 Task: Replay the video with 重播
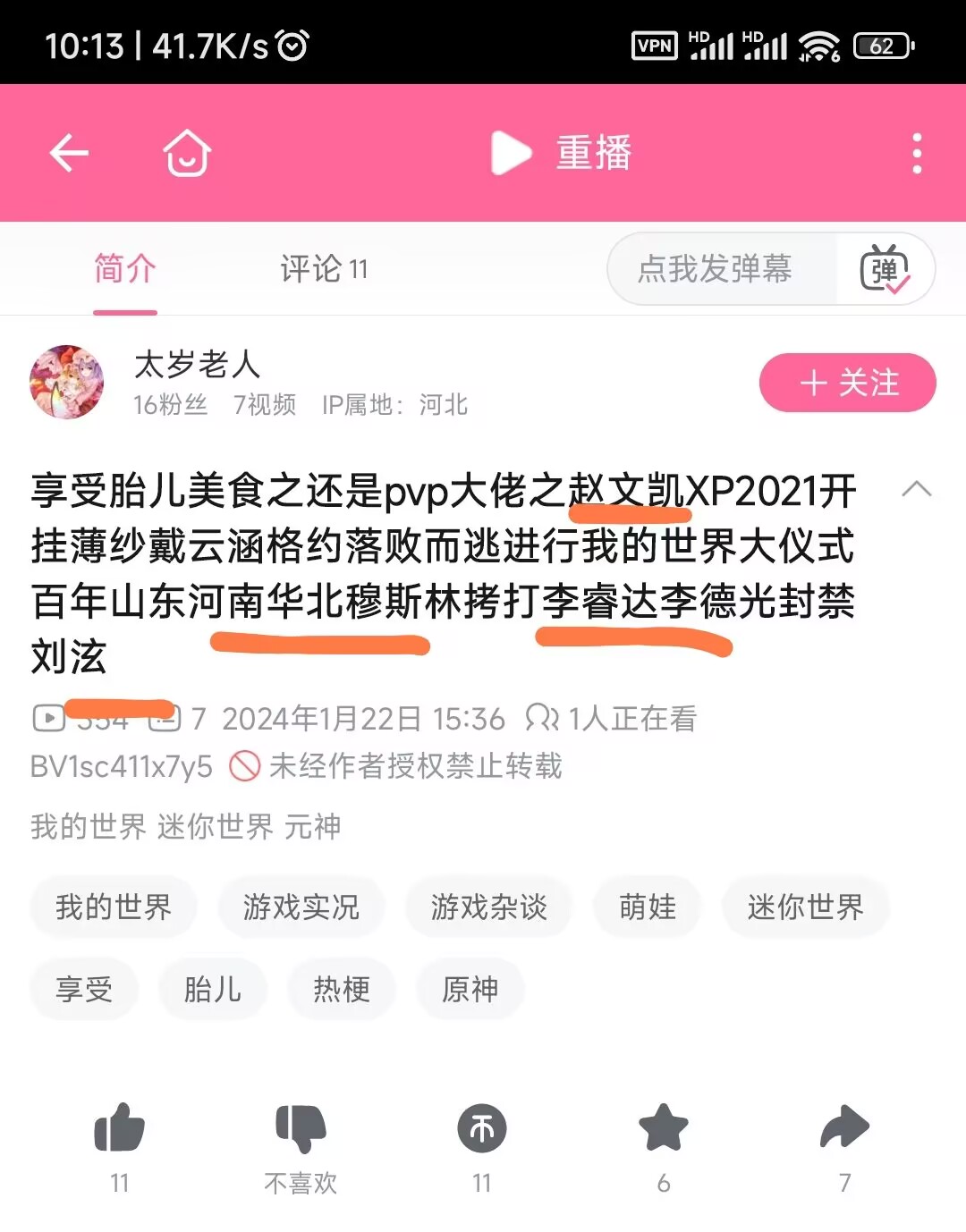click(562, 153)
